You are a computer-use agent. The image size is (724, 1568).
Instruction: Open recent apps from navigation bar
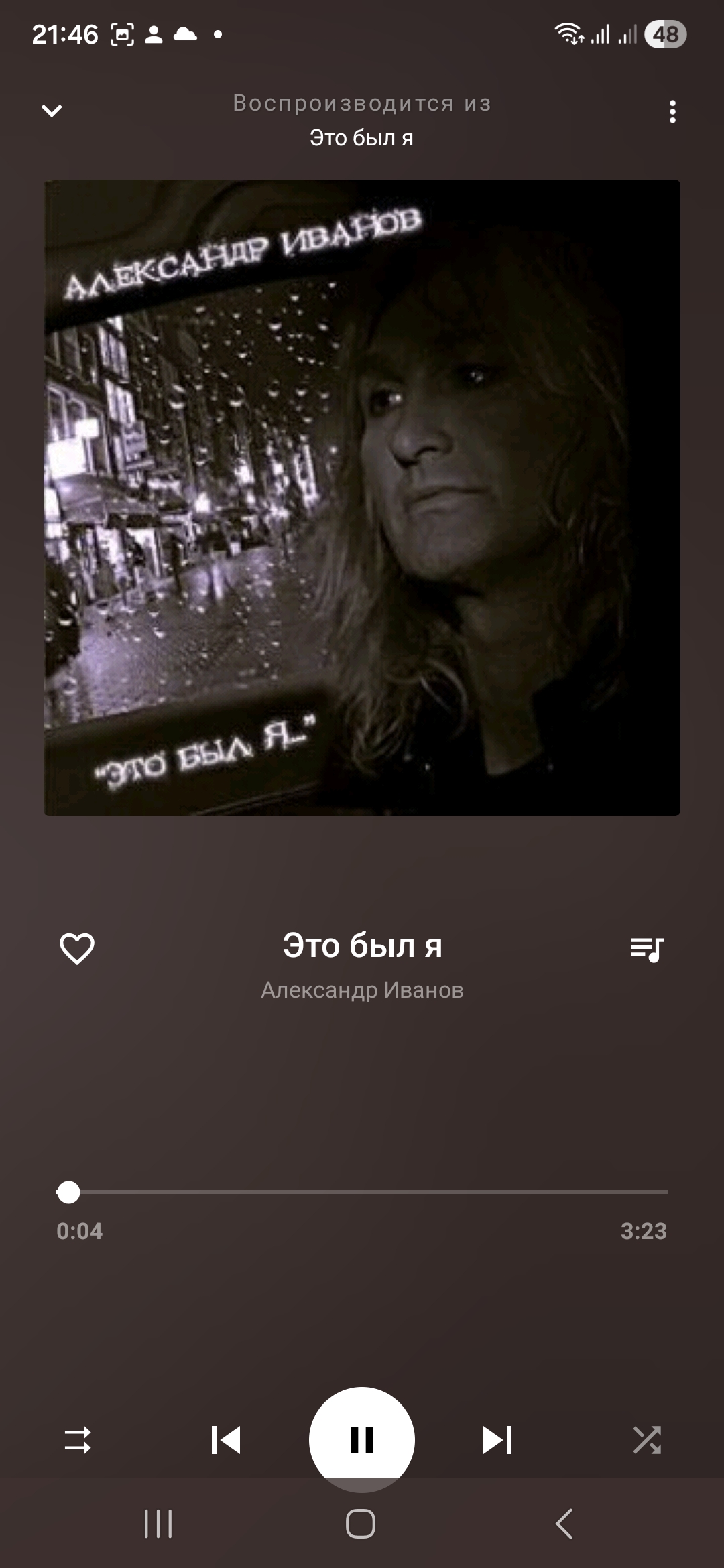(159, 1524)
